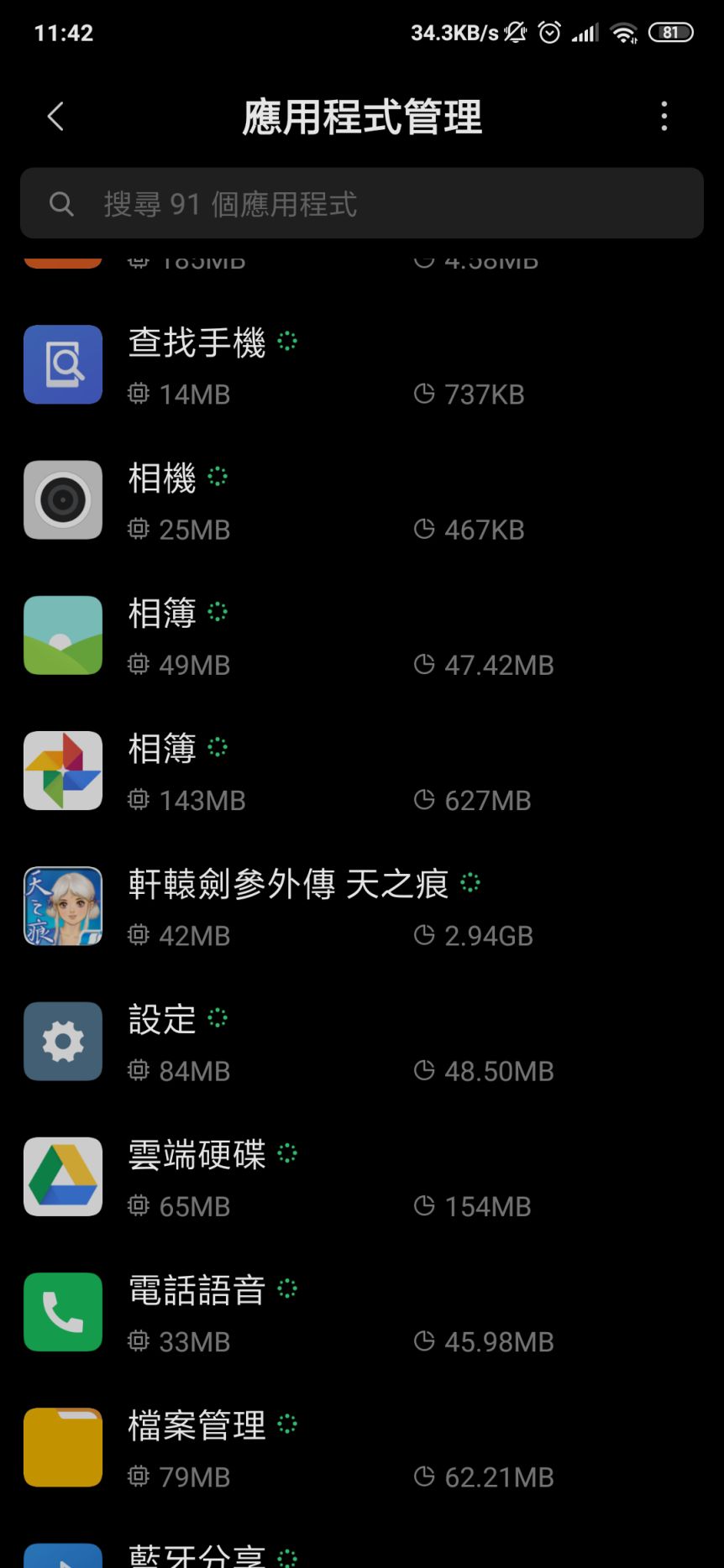Tap the Wi-Fi status bar icon
The height and width of the screenshot is (1568, 724).
pos(622,32)
